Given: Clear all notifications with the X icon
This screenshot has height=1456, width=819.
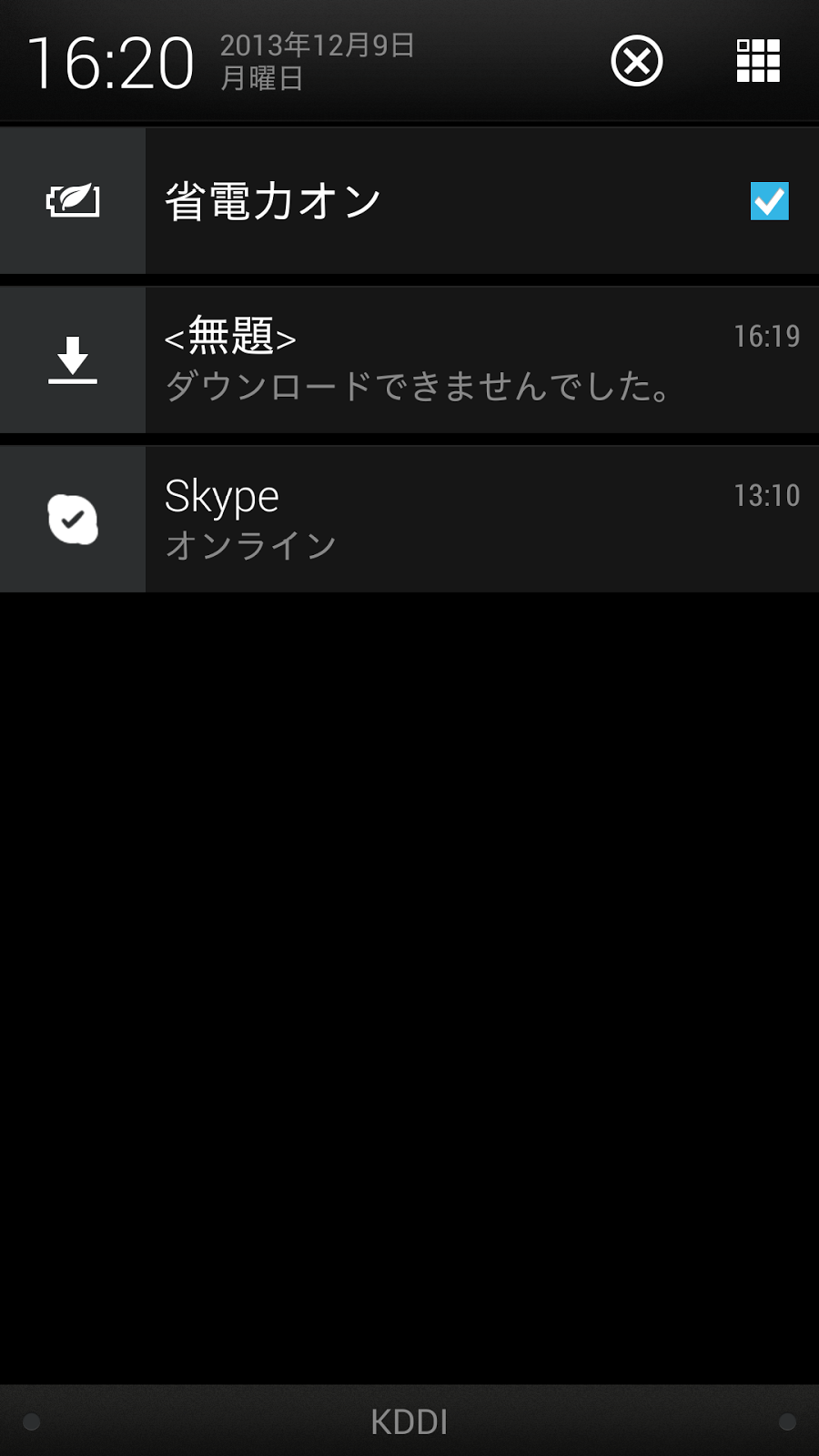Looking at the screenshot, I should tap(636, 61).
